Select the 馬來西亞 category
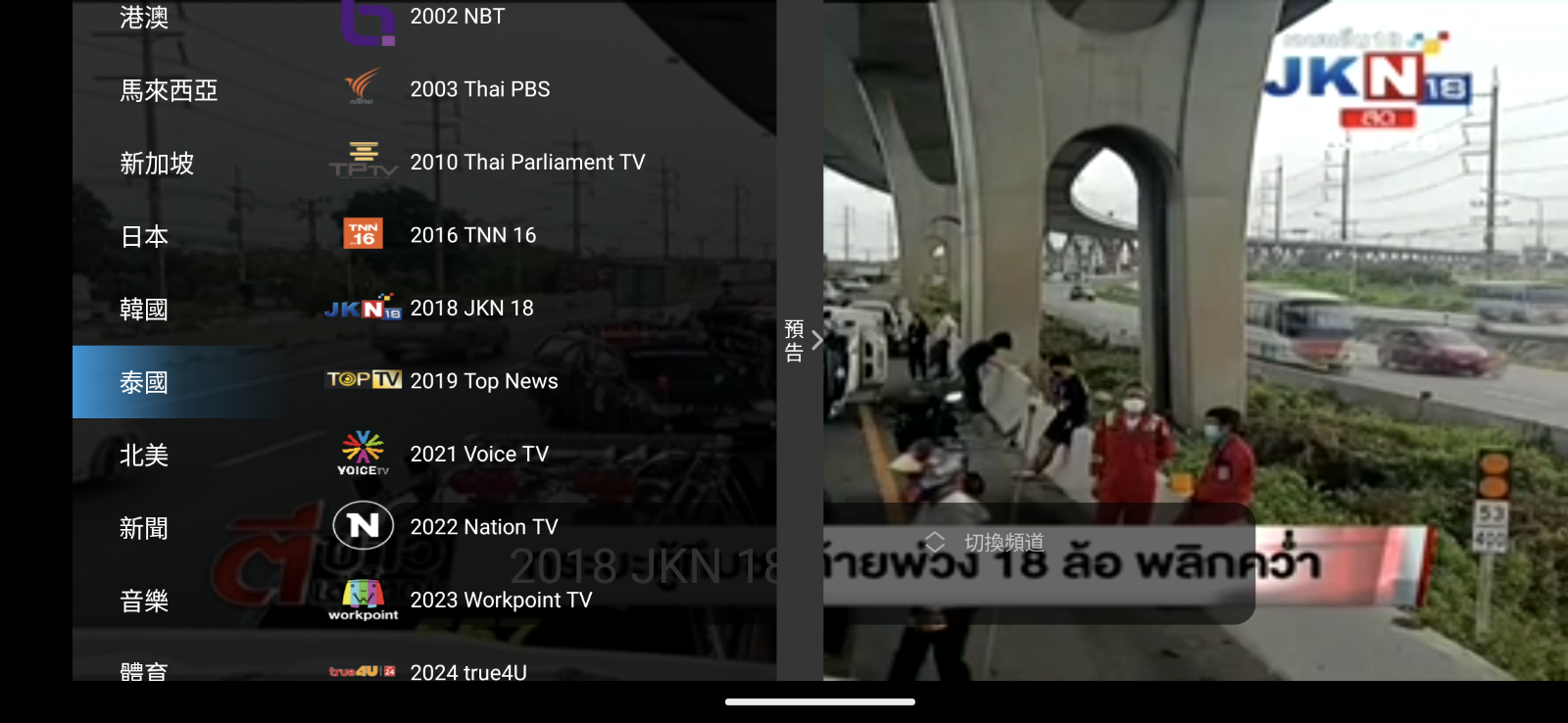Screen dimensions: 1568x723 pos(169,90)
